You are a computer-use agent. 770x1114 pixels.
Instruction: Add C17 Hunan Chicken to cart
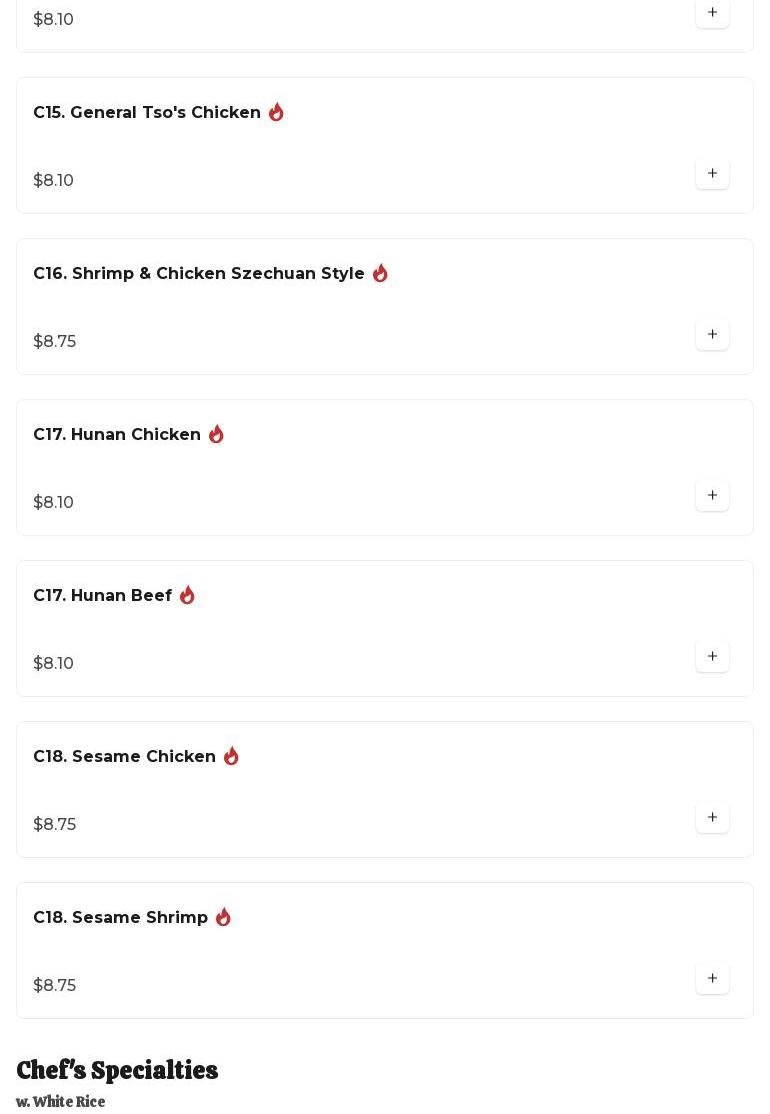pyautogui.click(x=712, y=496)
